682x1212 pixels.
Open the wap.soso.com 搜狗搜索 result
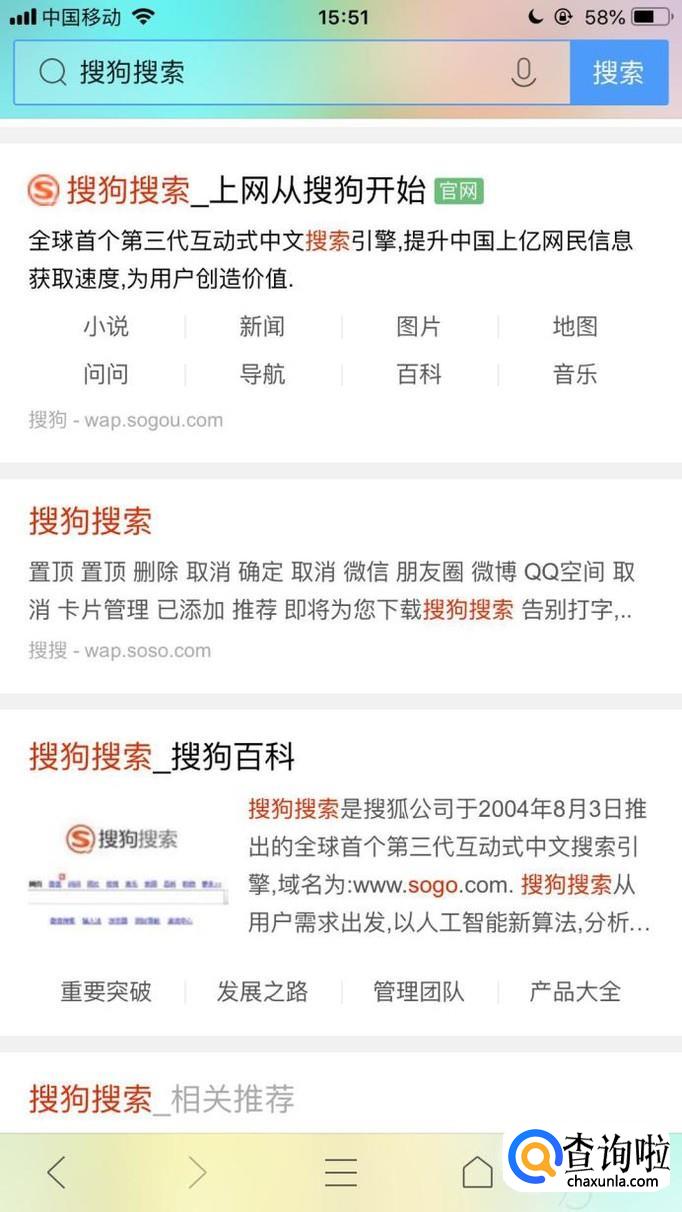click(90, 521)
